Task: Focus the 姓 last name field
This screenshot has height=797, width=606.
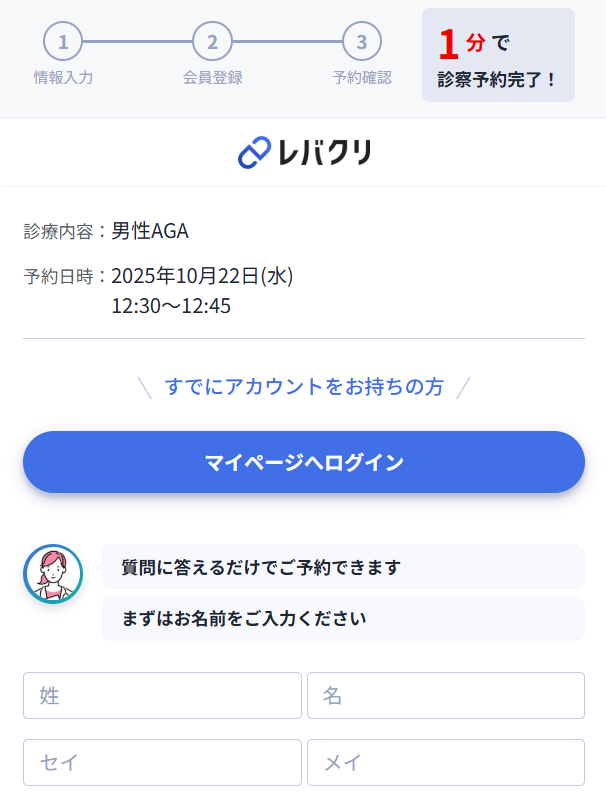Action: pyautogui.click(x=162, y=695)
